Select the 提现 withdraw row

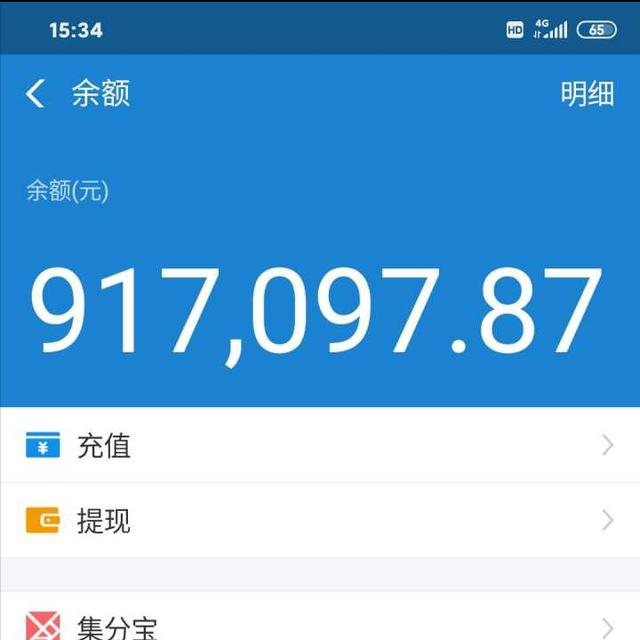(320, 521)
